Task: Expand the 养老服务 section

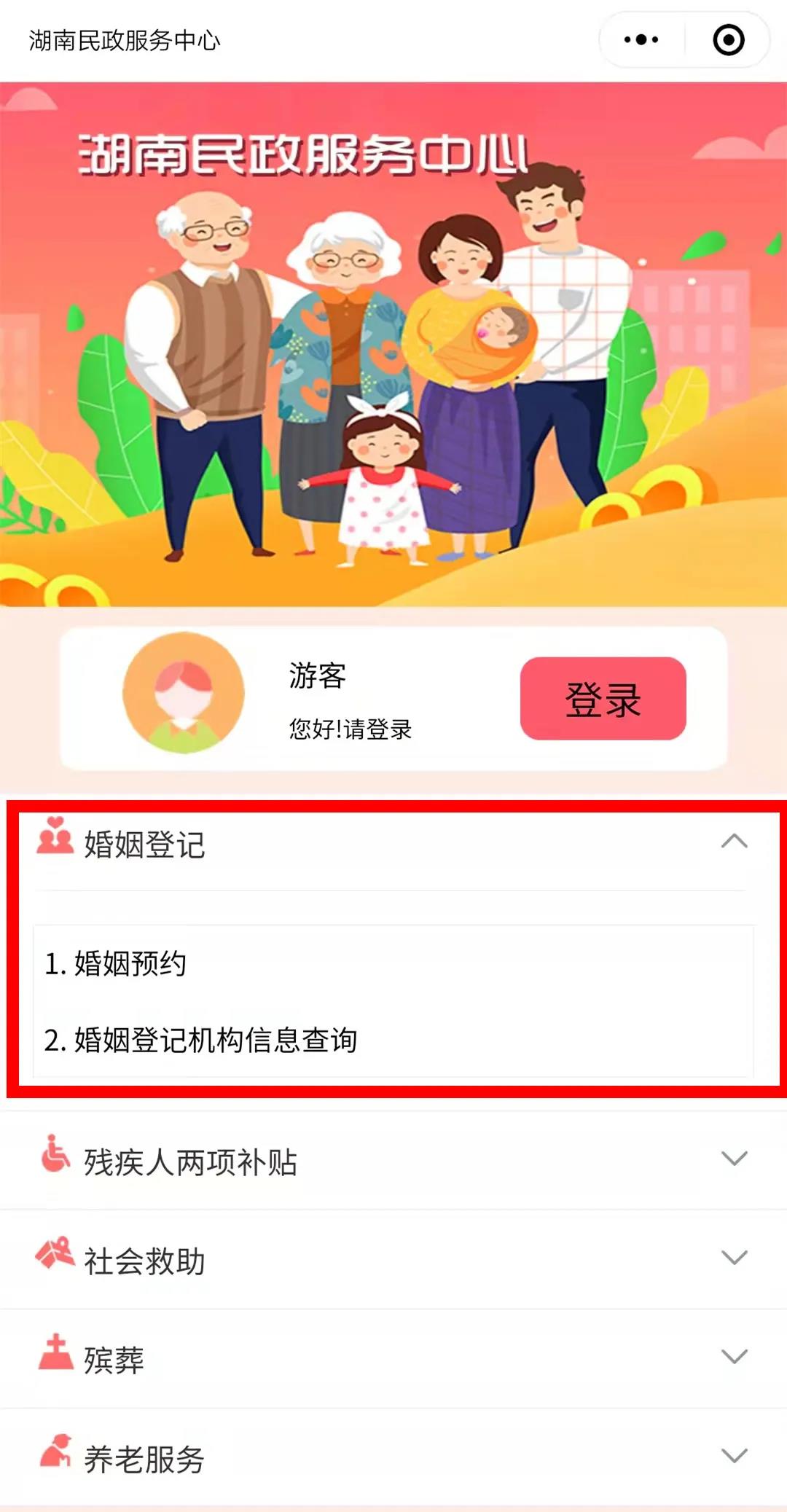Action: point(734,1456)
